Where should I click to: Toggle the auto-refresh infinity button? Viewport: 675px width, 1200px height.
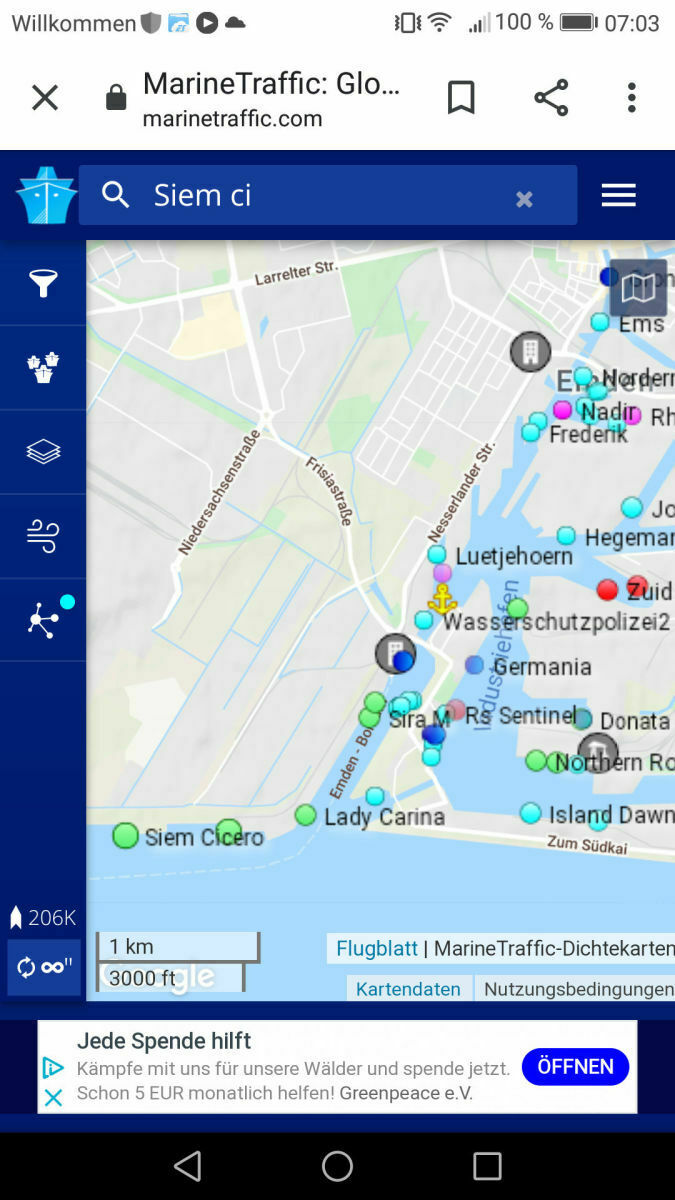[x=44, y=967]
